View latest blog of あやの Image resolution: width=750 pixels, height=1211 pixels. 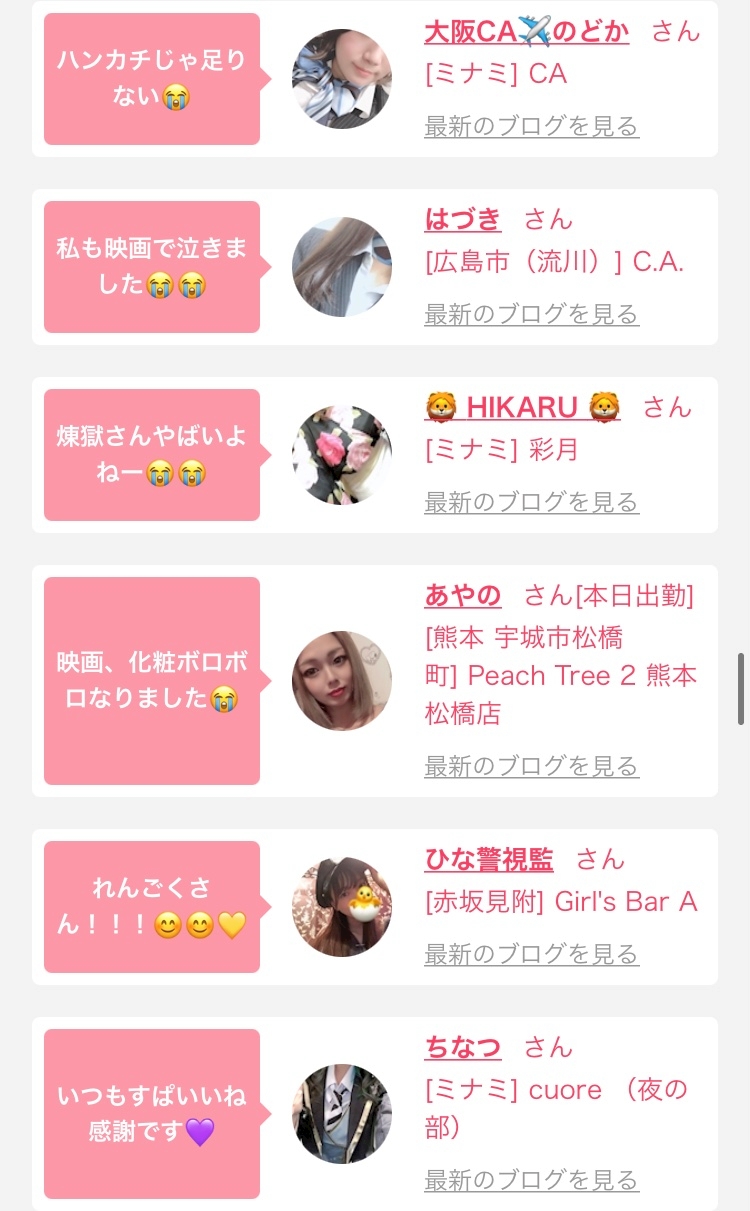click(532, 767)
